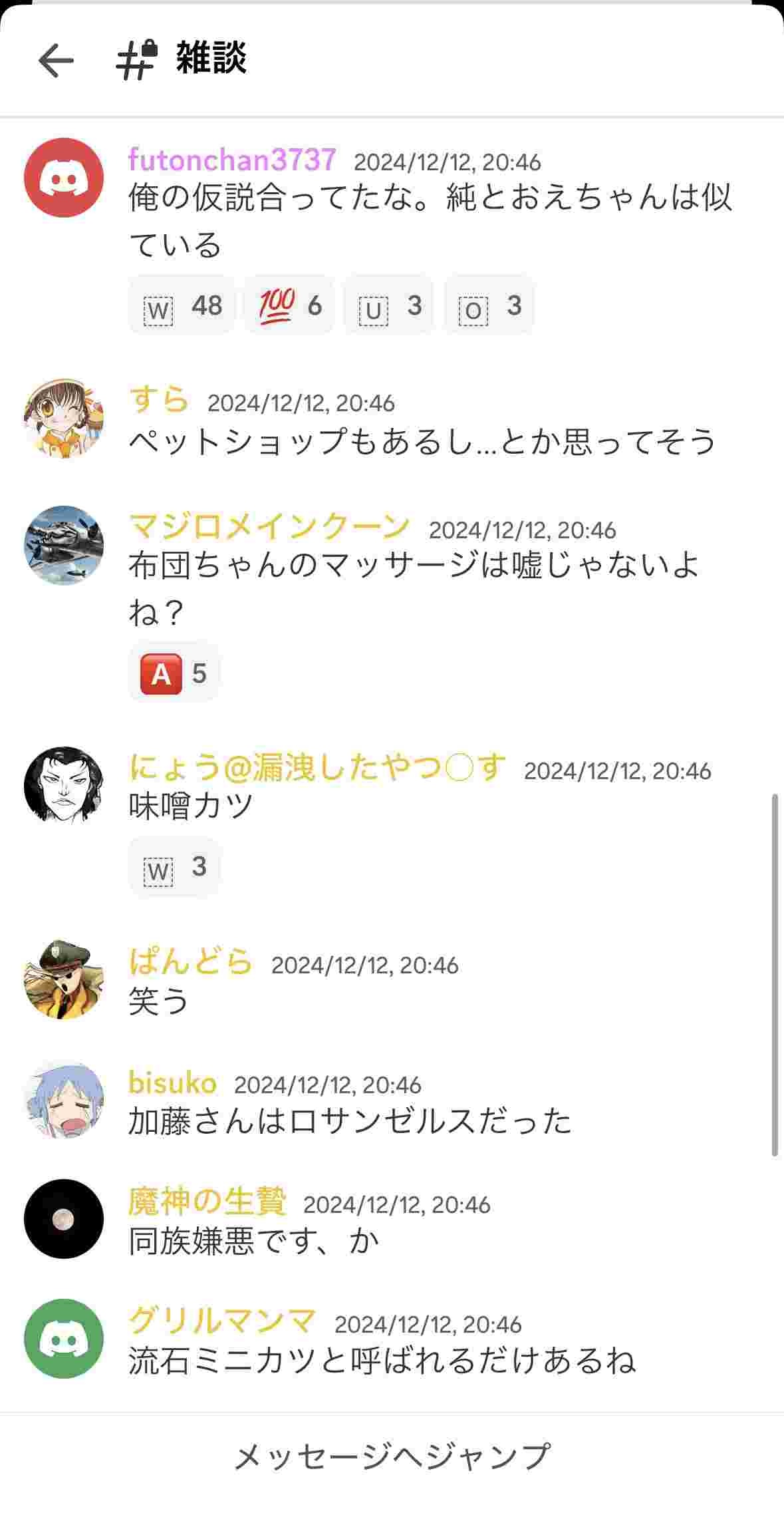
Task: Open にょう@漏洩したやつ's avatar
Action: [64, 785]
